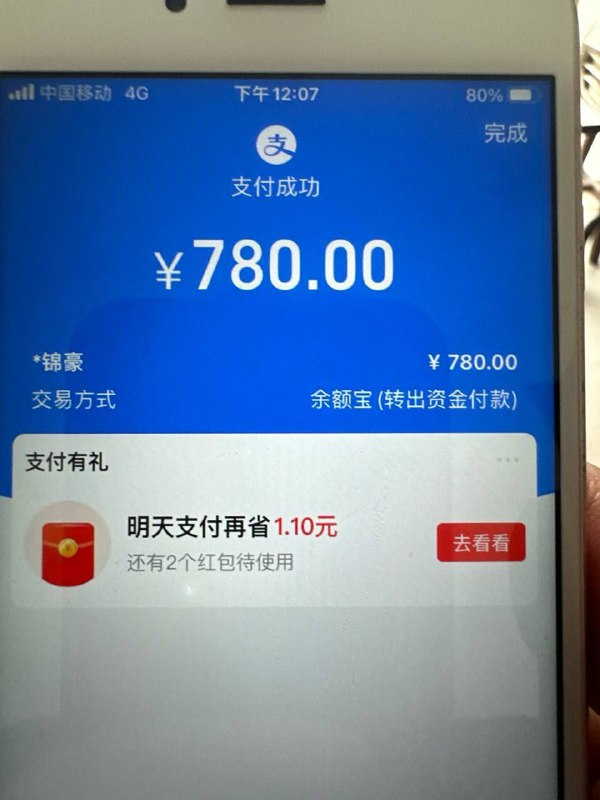Screen dimensions: 600x800
Task: Tap 完成 to finish payment
Action: tap(505, 133)
